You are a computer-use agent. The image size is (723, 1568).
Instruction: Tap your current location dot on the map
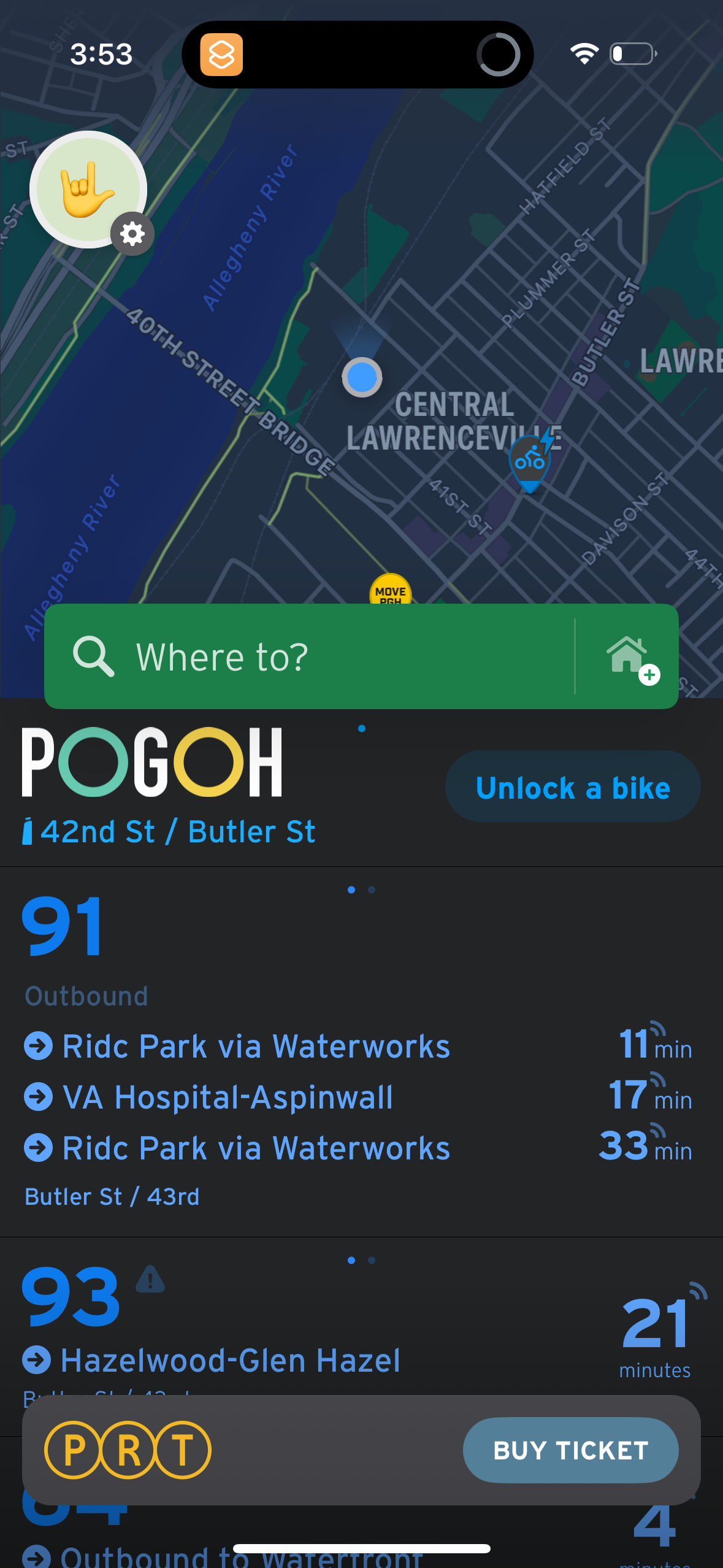click(362, 377)
